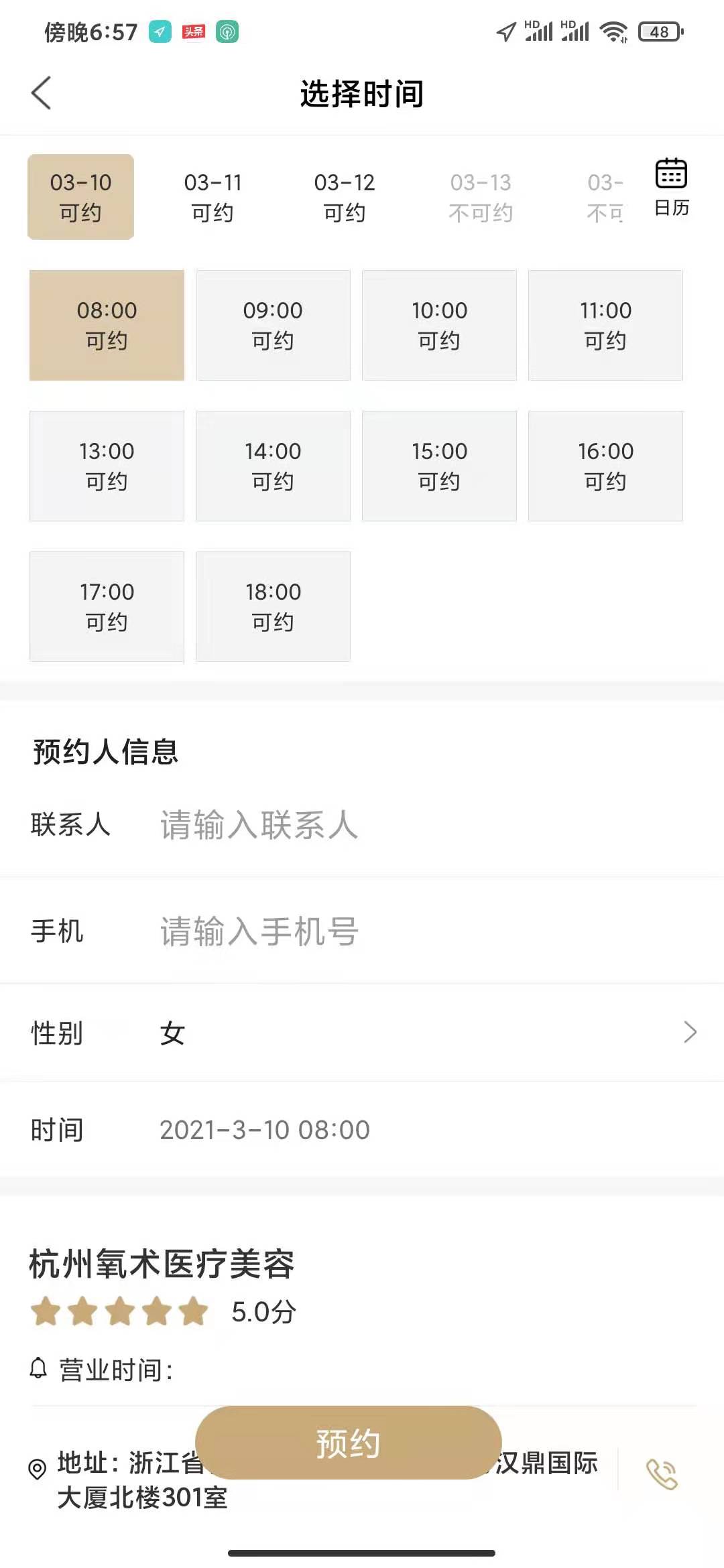Tap the 08:00 time slot
Screen dimensions: 724x1568
point(107,325)
